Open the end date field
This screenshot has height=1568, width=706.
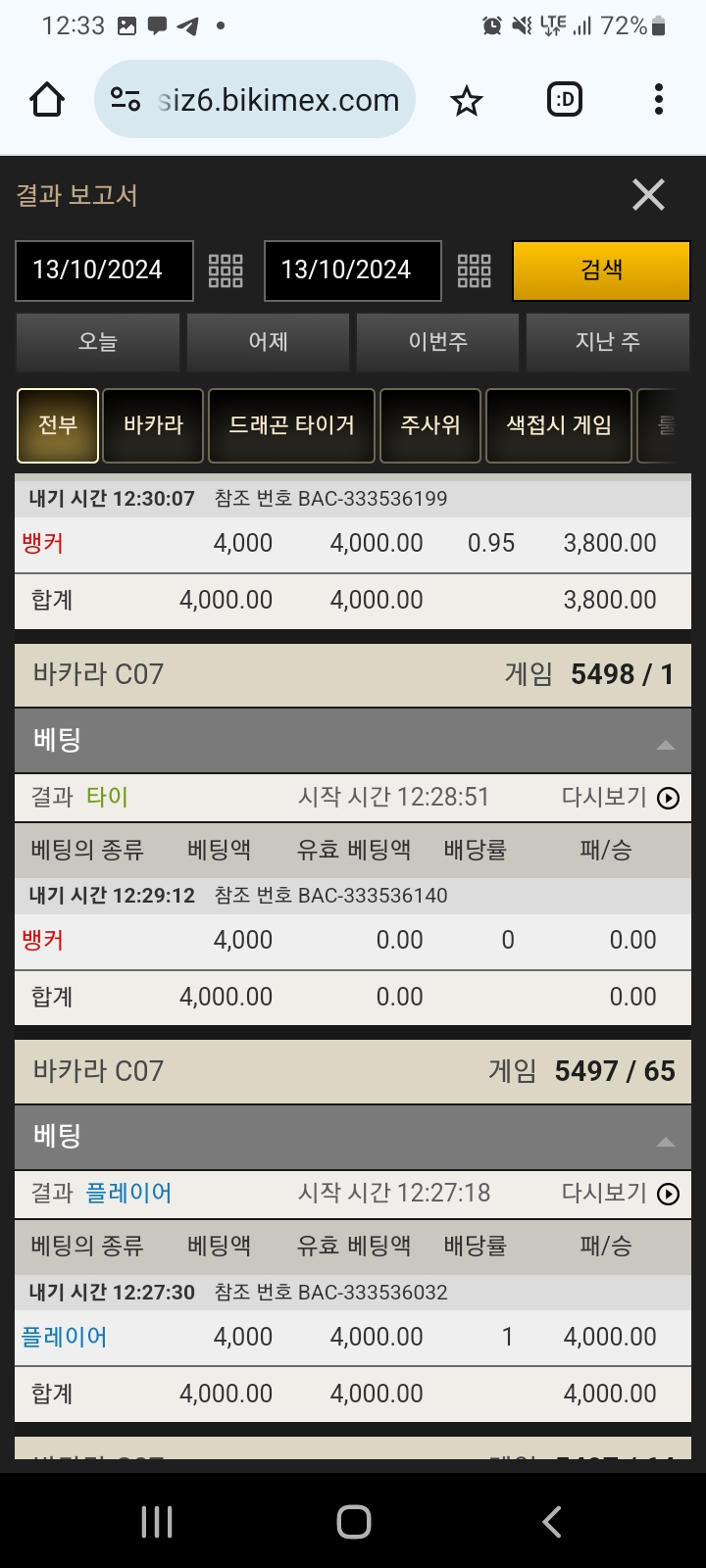click(352, 270)
